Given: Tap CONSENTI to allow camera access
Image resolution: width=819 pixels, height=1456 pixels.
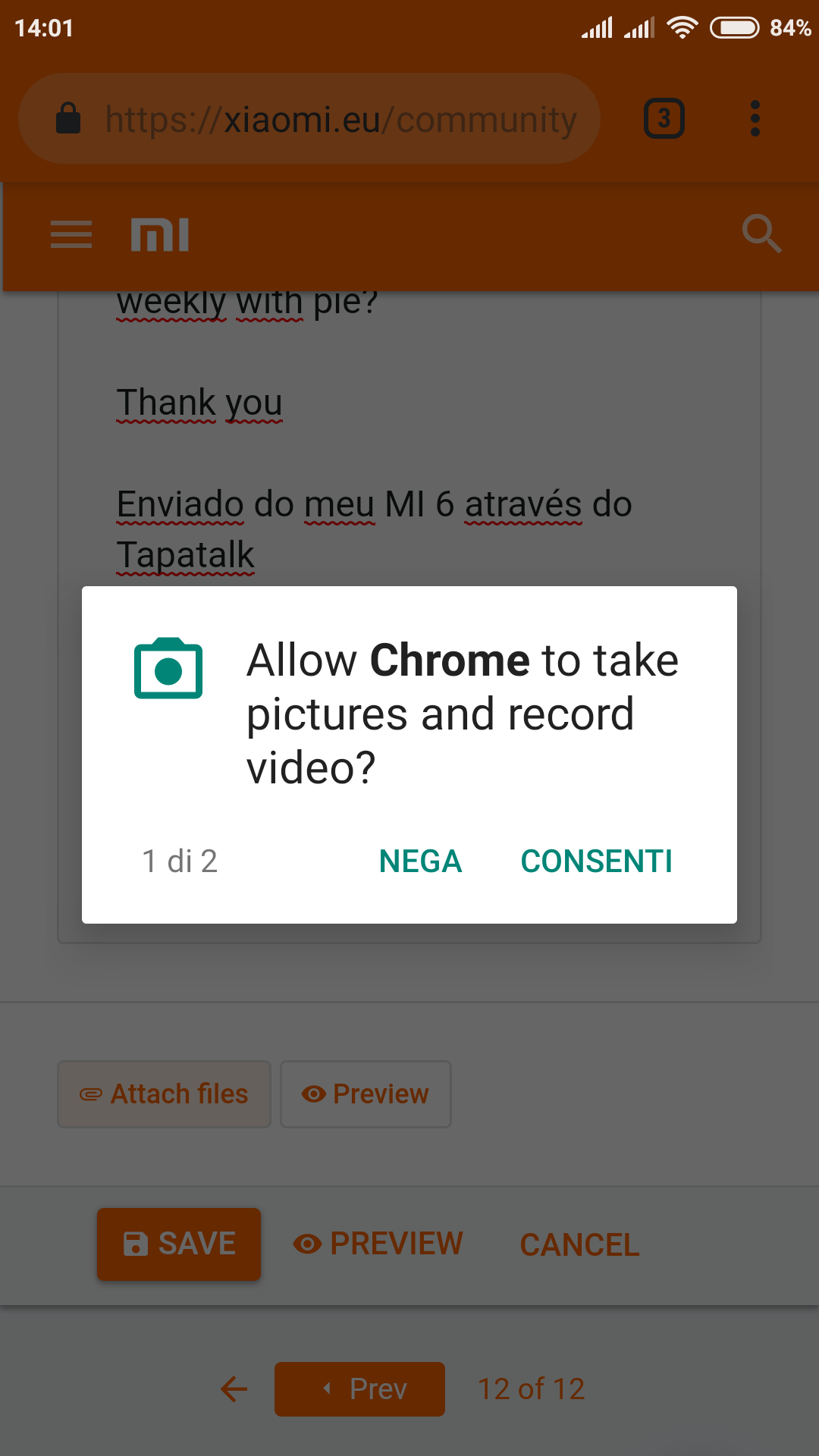Looking at the screenshot, I should point(596,861).
